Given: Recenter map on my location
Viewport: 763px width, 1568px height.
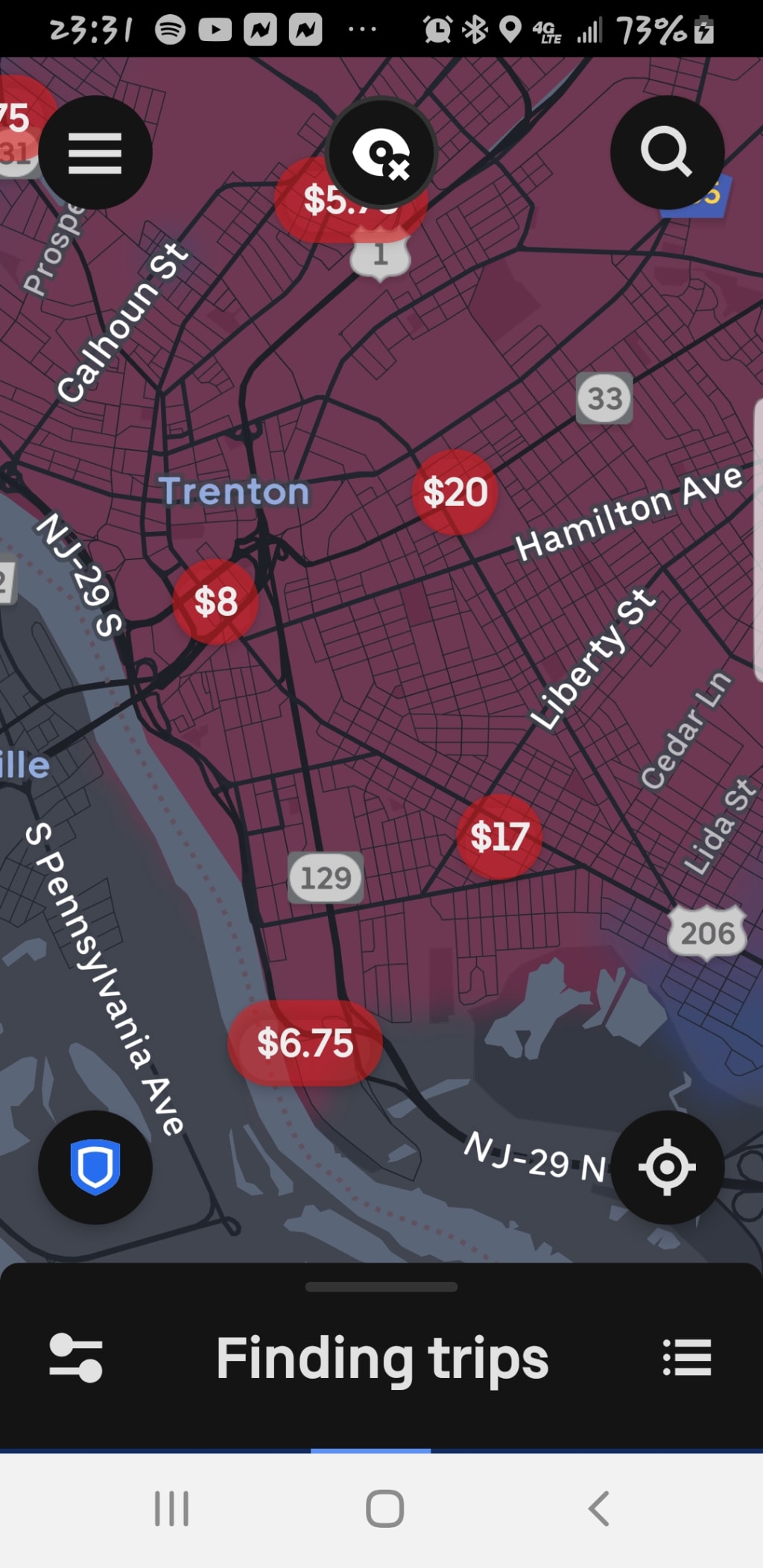Looking at the screenshot, I should click(667, 1167).
